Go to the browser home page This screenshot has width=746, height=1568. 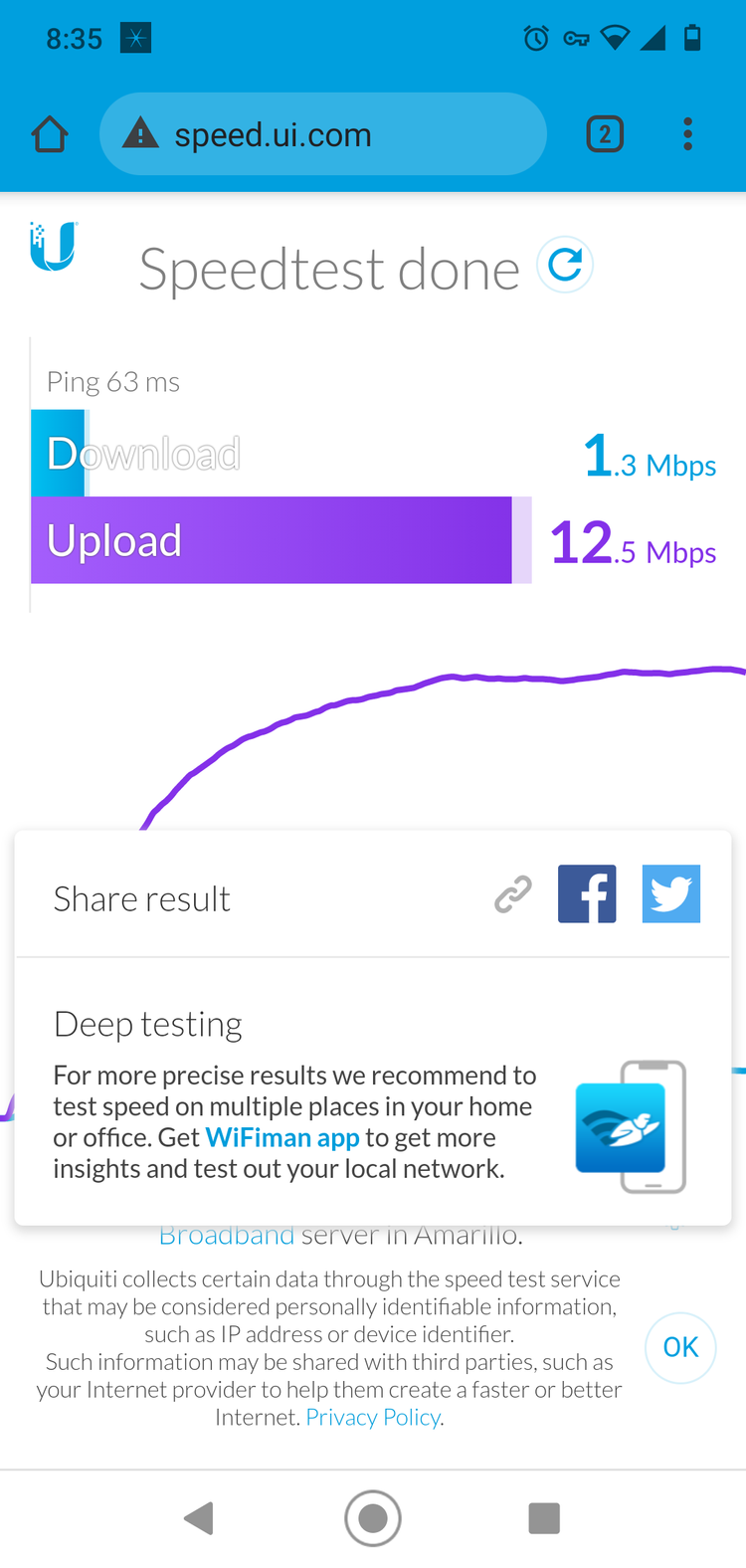(x=50, y=134)
